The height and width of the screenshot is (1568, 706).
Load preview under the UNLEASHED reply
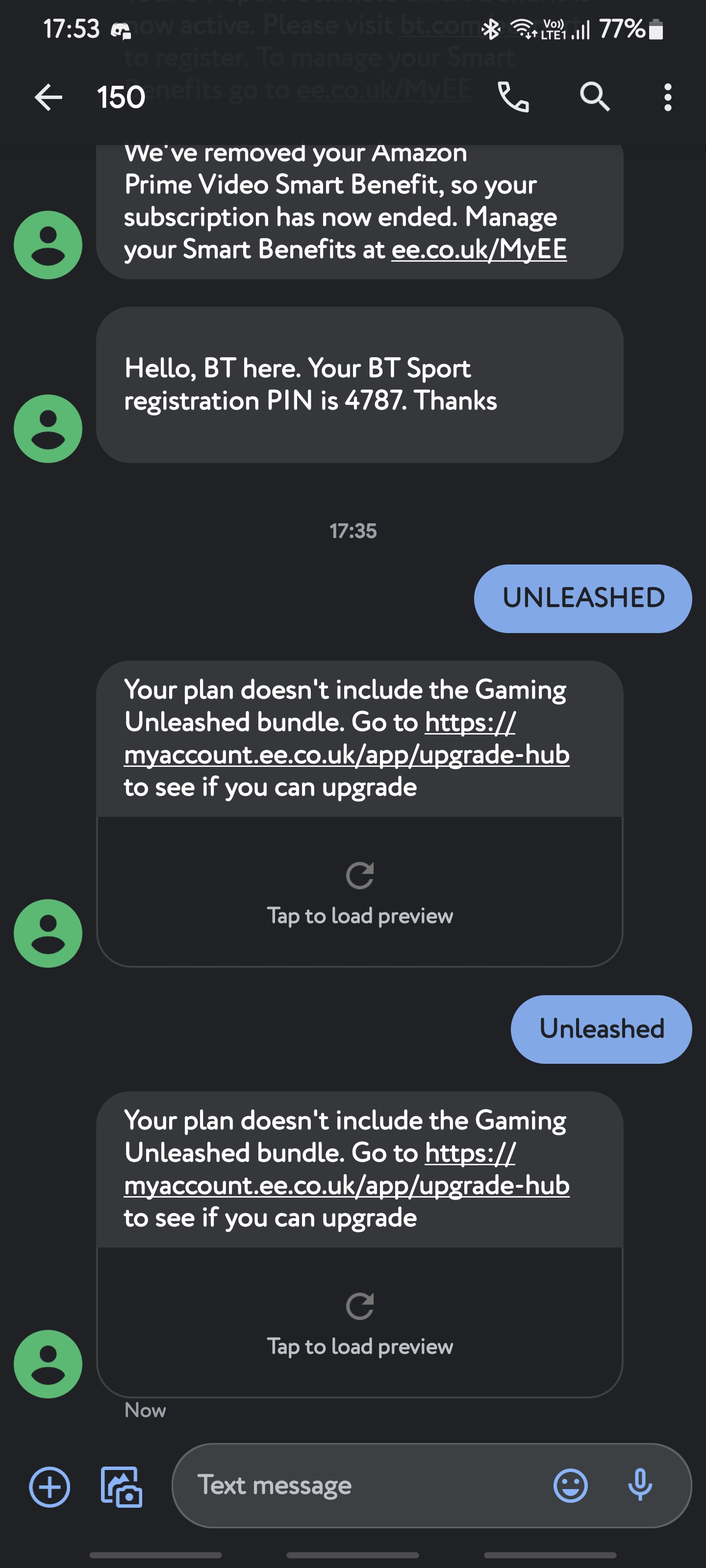coord(359,892)
